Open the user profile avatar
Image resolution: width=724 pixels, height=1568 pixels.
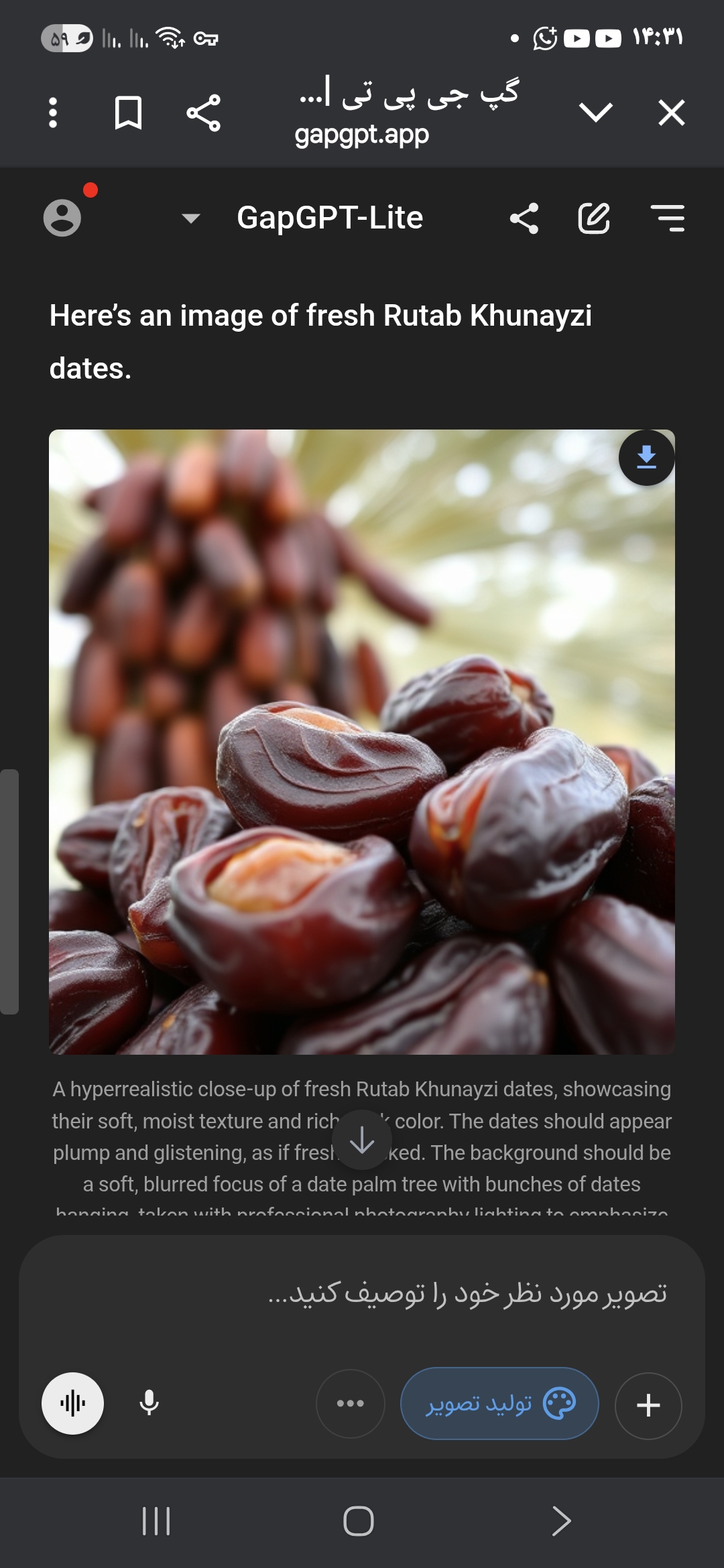click(x=62, y=218)
